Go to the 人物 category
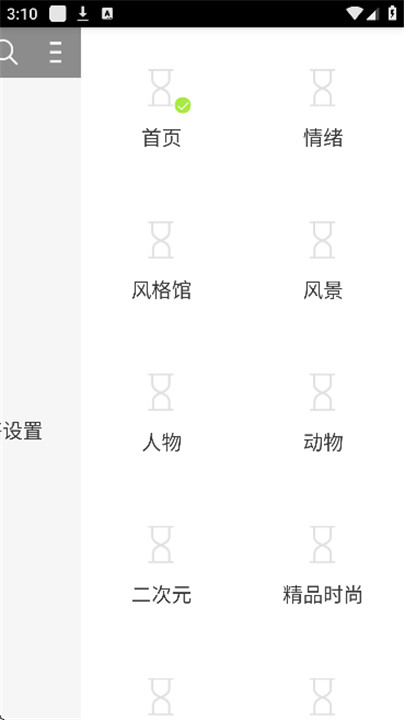This screenshot has height=720, width=404. [x=162, y=414]
